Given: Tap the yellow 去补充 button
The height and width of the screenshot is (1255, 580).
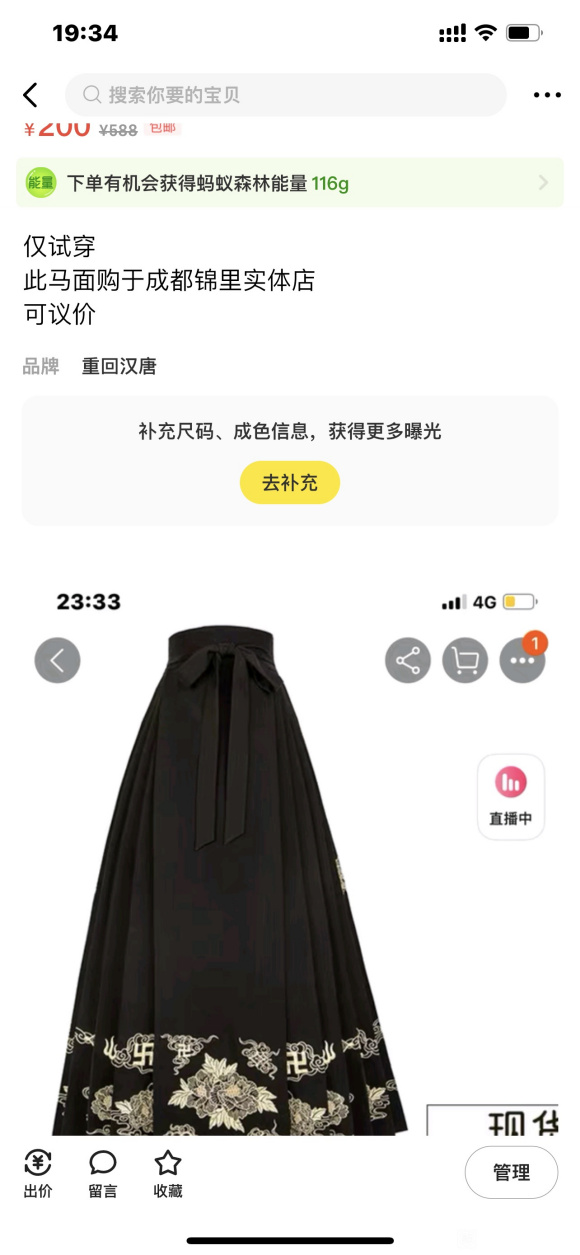Looking at the screenshot, I should coord(290,483).
